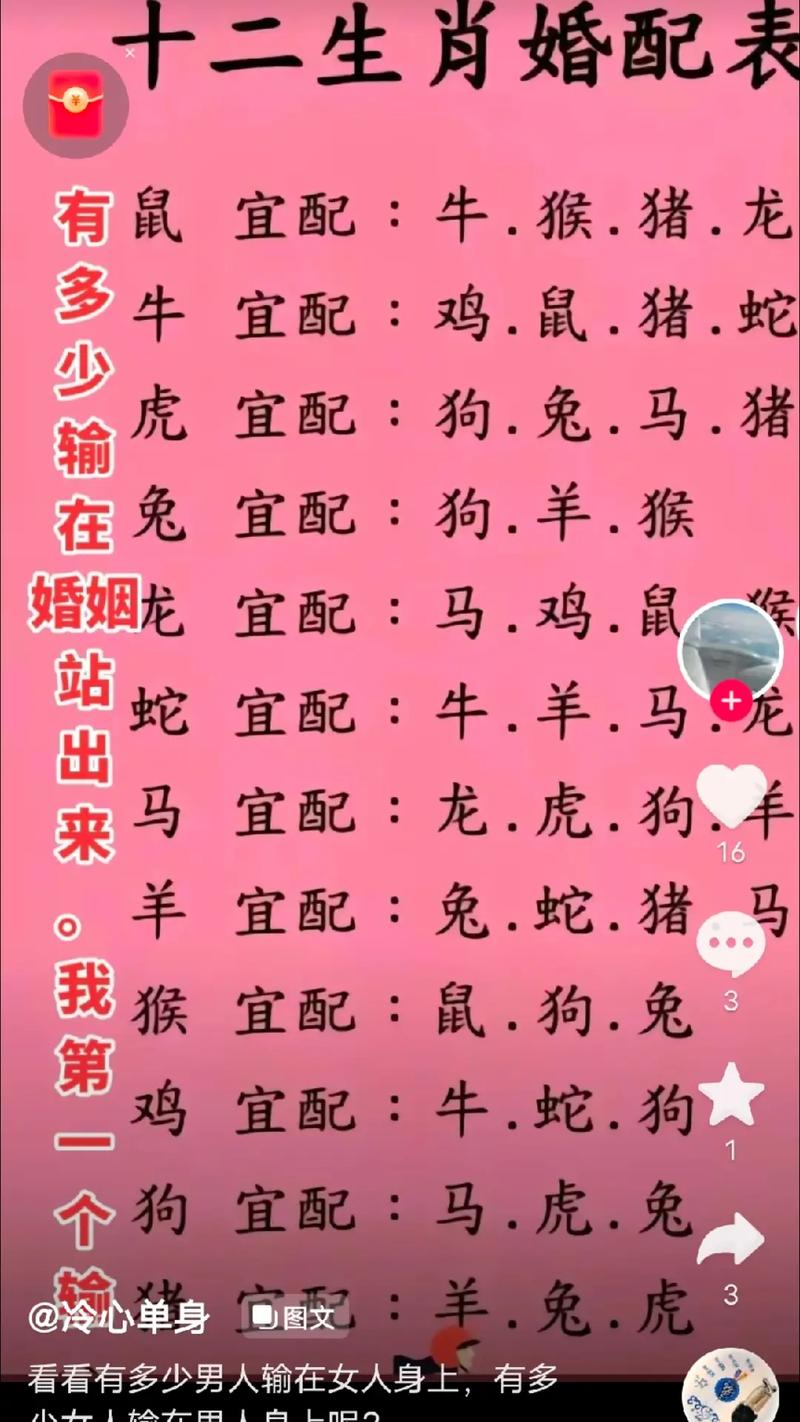Screen dimensions: 800x1422
Task: Favorite this post with the star
Action: point(731,1095)
